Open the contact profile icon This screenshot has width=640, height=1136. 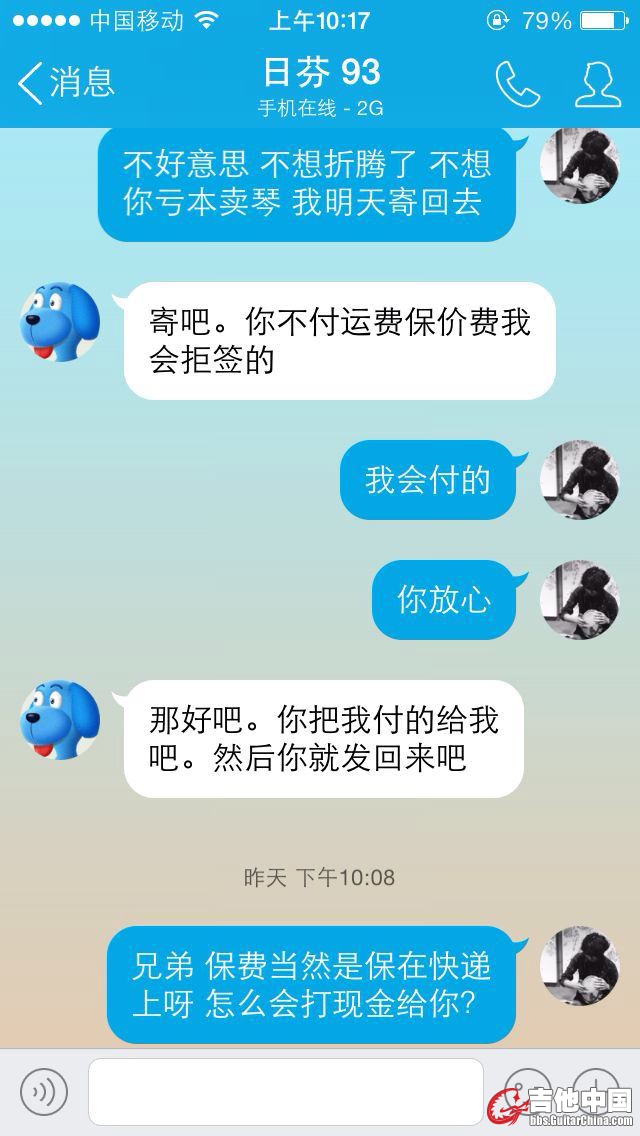coord(597,85)
